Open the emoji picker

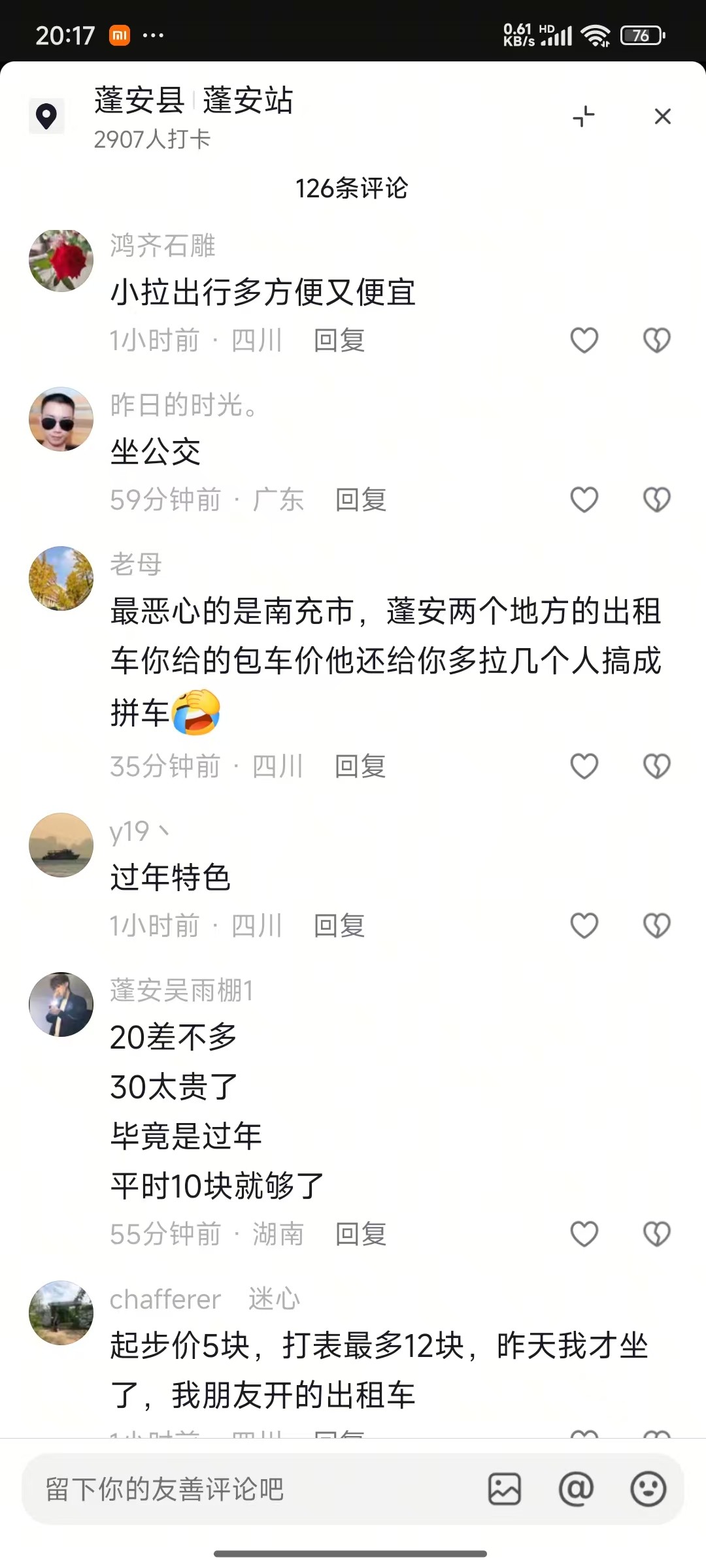tap(648, 1490)
